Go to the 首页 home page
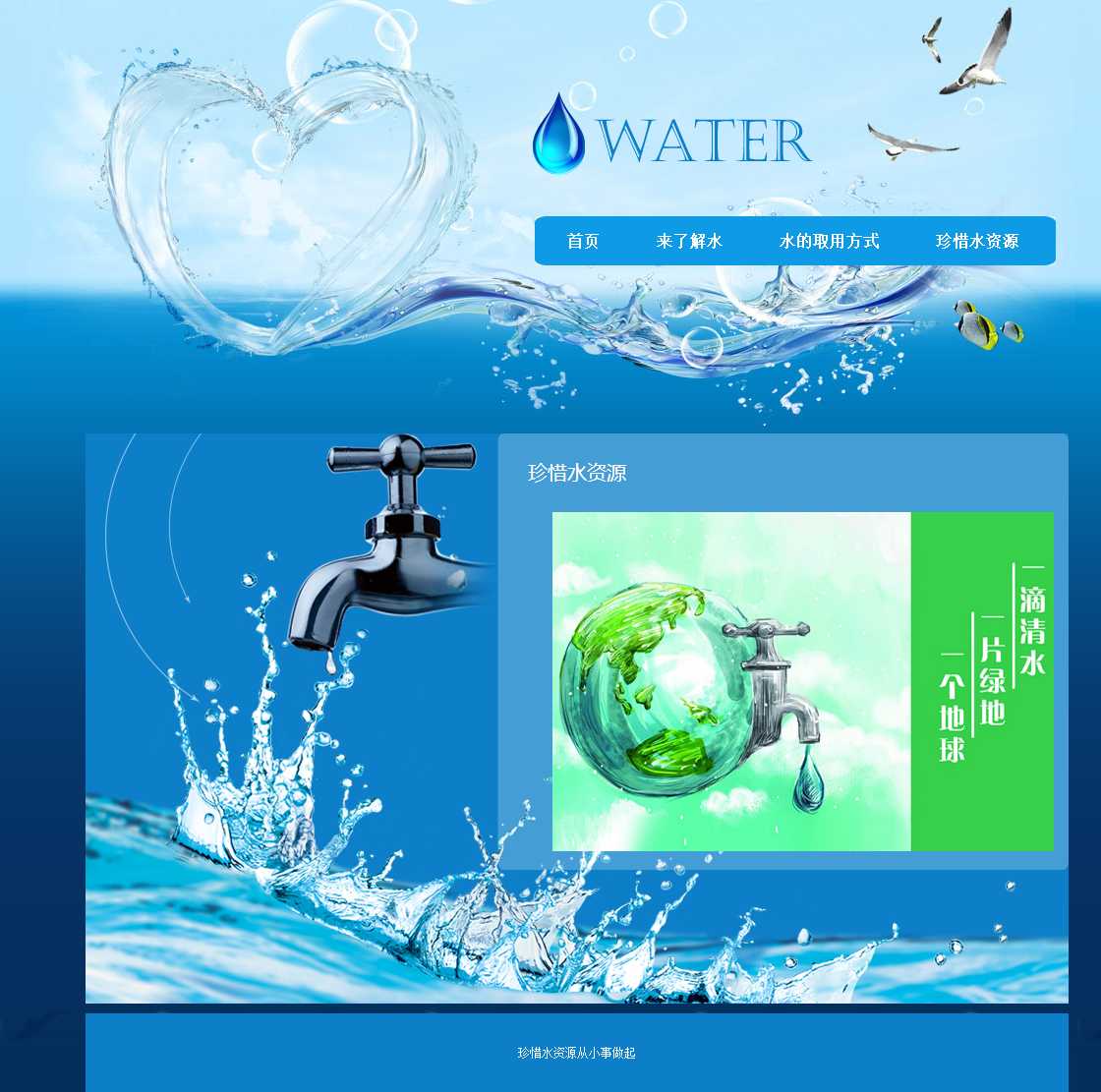The height and width of the screenshot is (1092, 1101). (583, 242)
